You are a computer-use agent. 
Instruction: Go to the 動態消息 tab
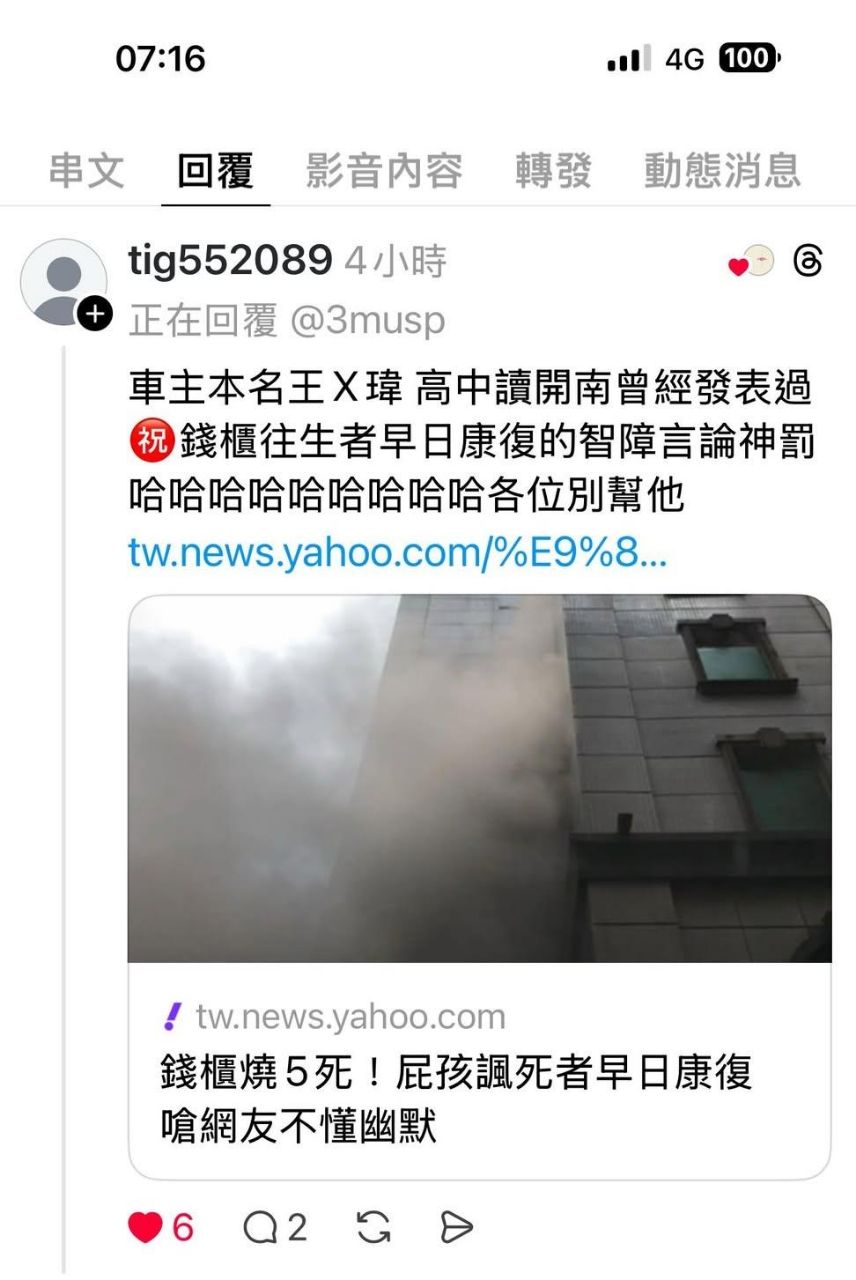click(x=722, y=171)
